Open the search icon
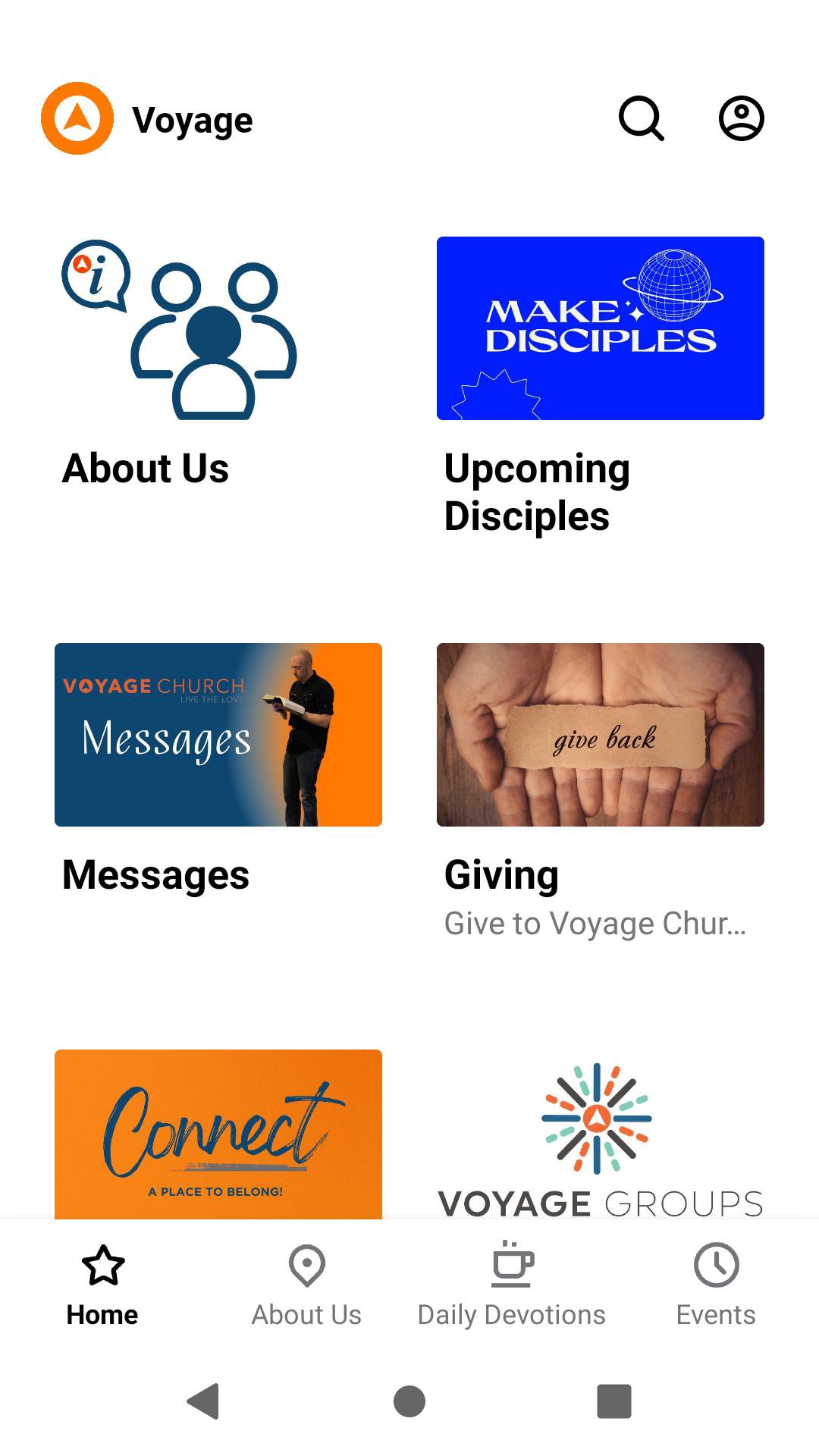The image size is (819, 1456). coord(642,118)
